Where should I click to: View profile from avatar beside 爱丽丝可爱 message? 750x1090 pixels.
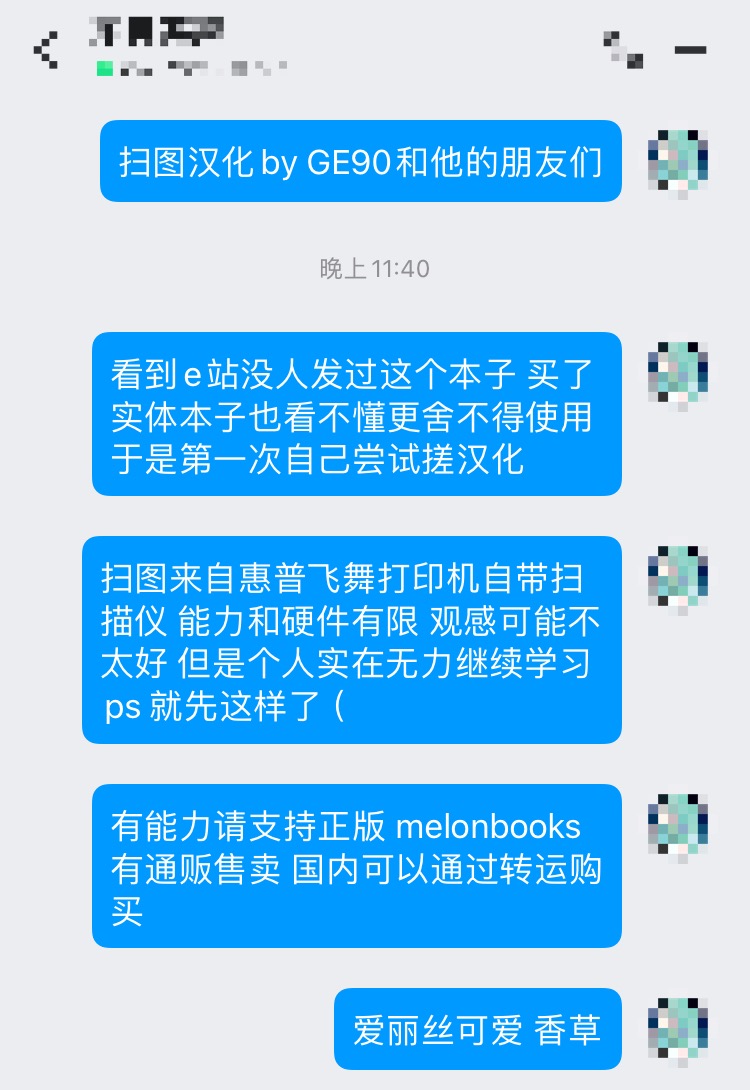click(x=678, y=1028)
